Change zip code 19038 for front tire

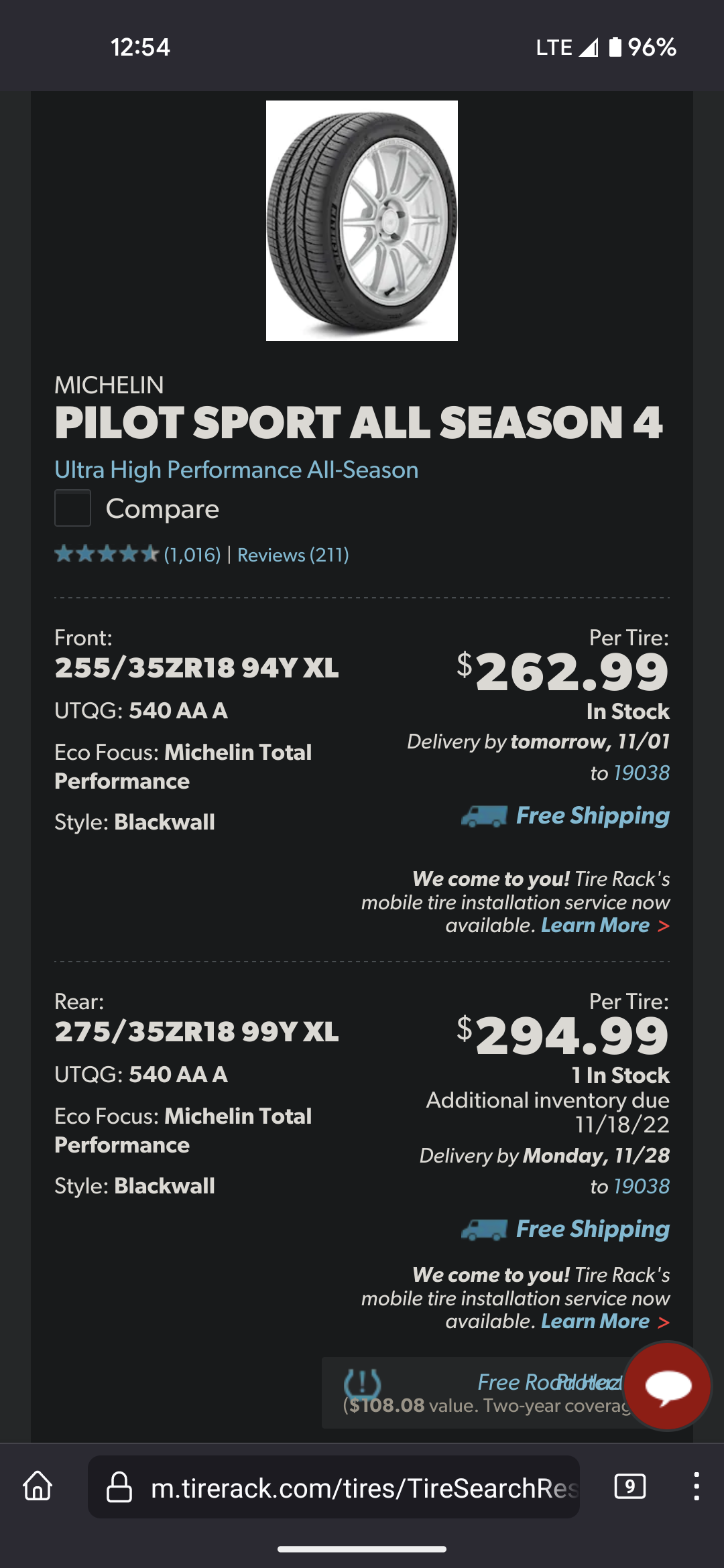coord(642,773)
